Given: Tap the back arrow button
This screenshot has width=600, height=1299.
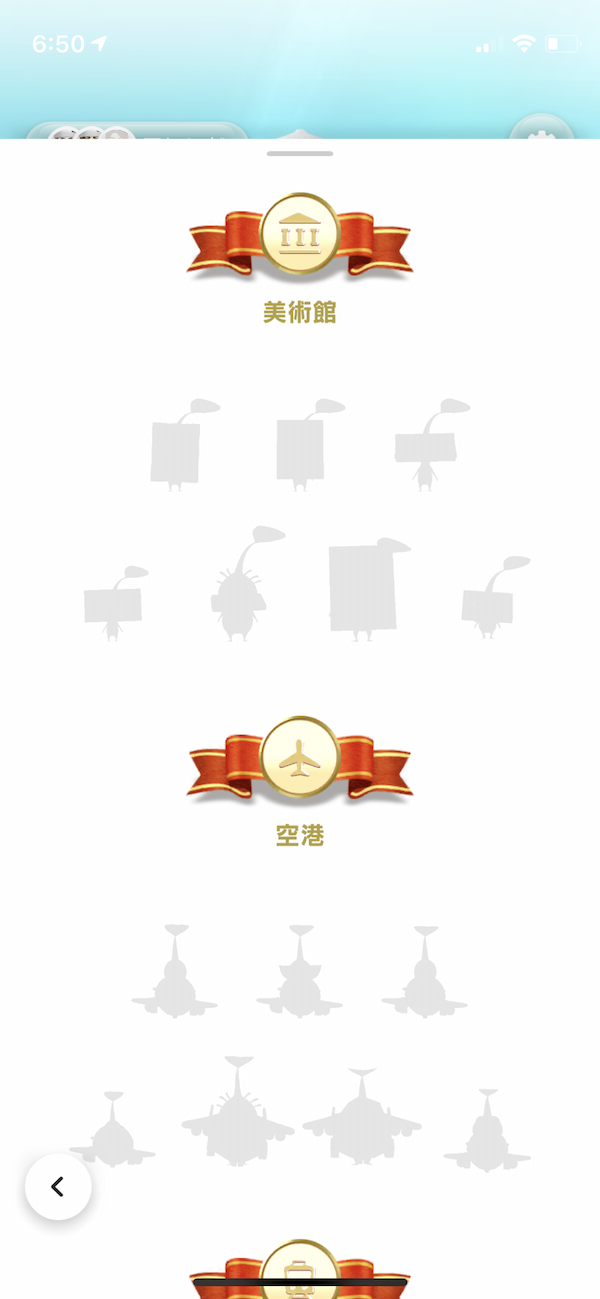Looking at the screenshot, I should click(x=58, y=1187).
